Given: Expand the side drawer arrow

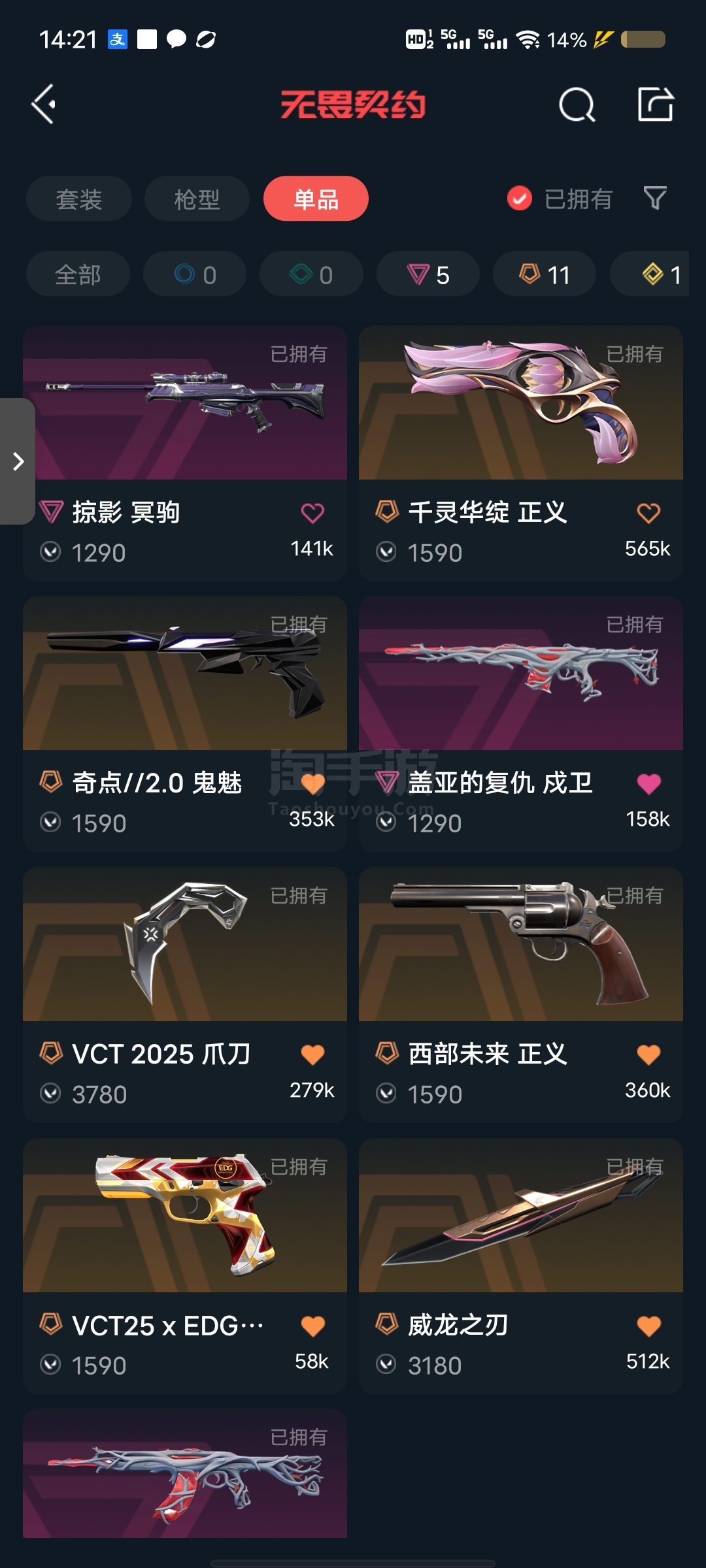Looking at the screenshot, I should tap(18, 461).
